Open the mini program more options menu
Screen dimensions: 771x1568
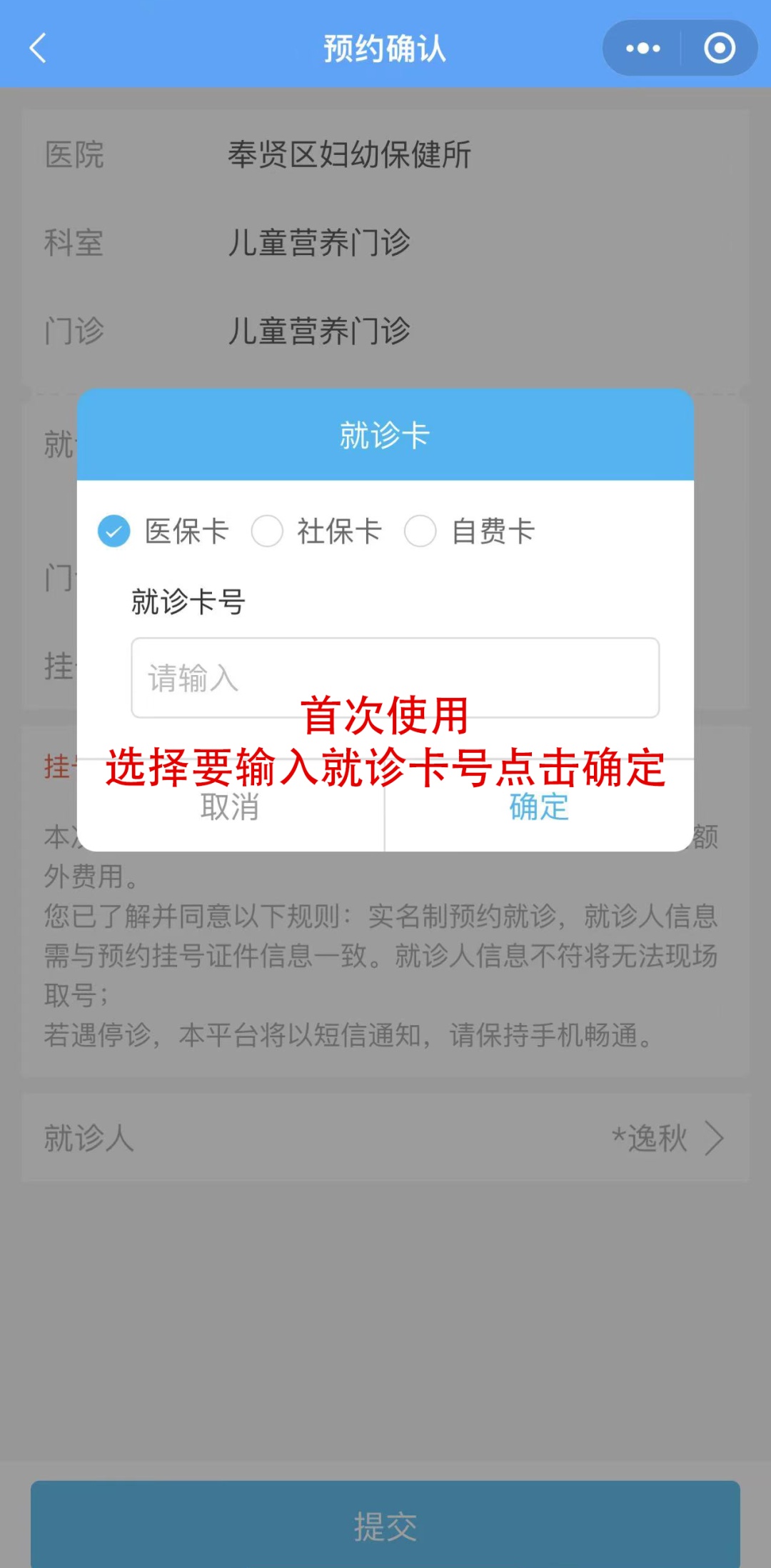[642, 49]
